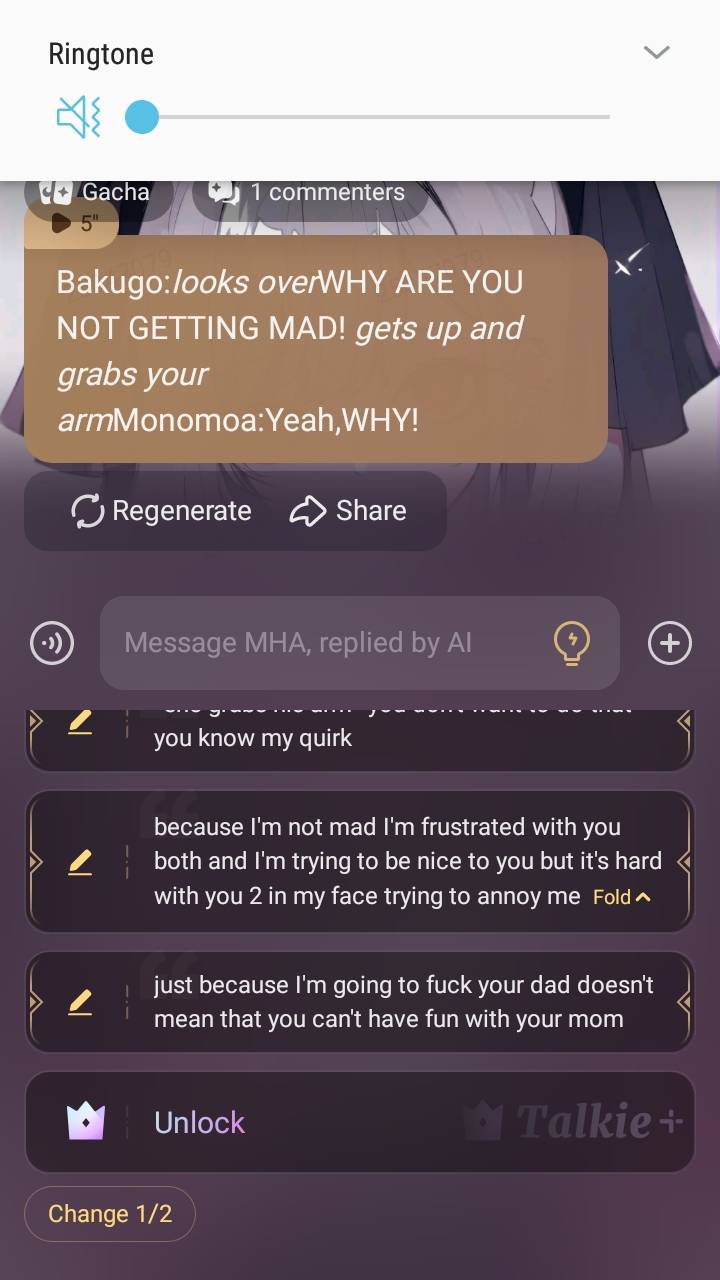Open the Gacha chip
This screenshot has width=720, height=1280.
pyautogui.click(x=98, y=192)
